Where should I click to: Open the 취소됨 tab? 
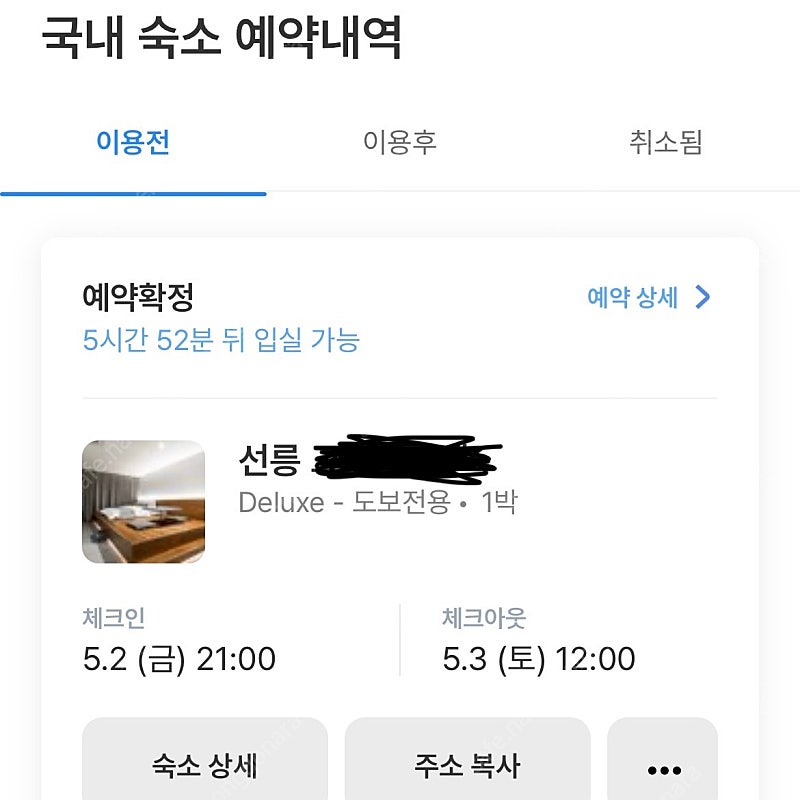pos(666,142)
